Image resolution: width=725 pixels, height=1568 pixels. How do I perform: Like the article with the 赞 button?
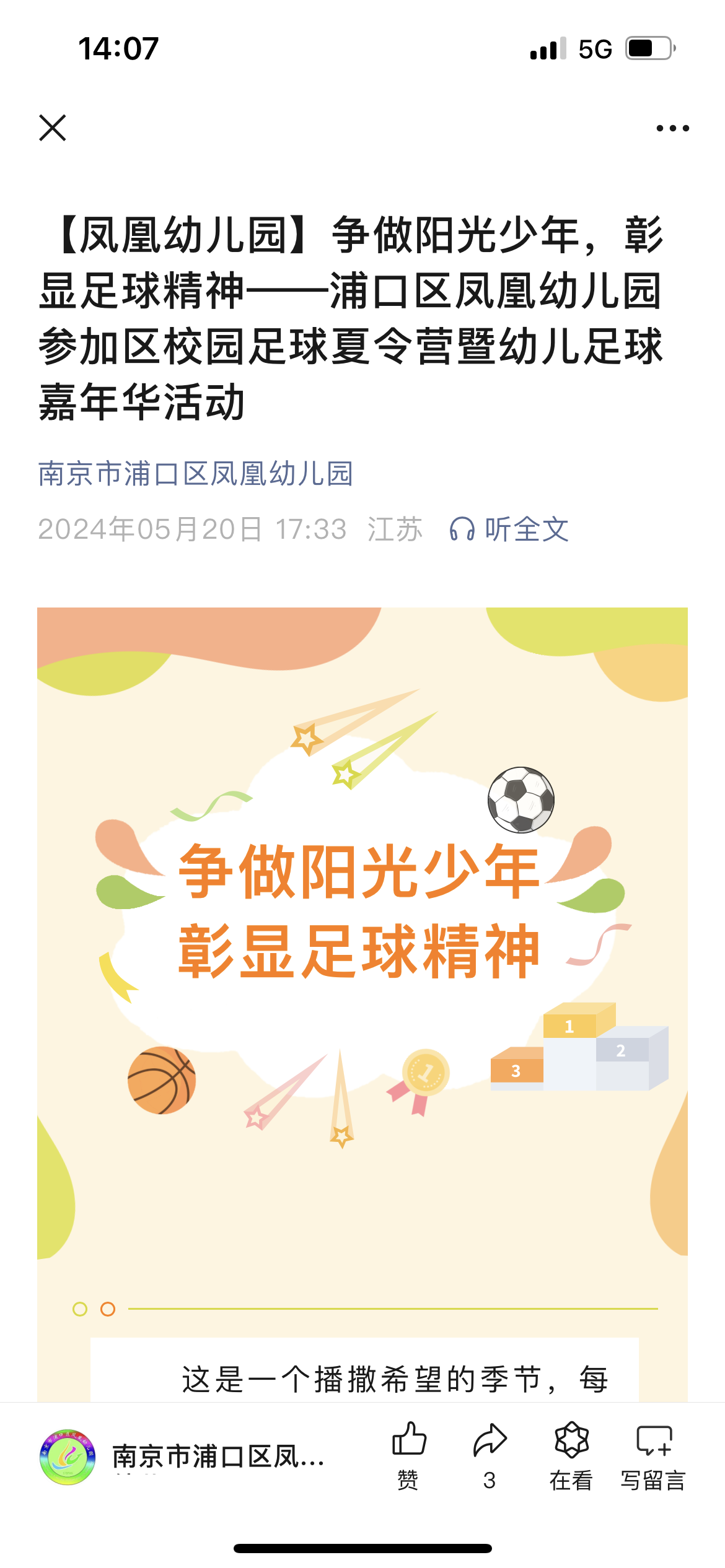pos(409,1455)
